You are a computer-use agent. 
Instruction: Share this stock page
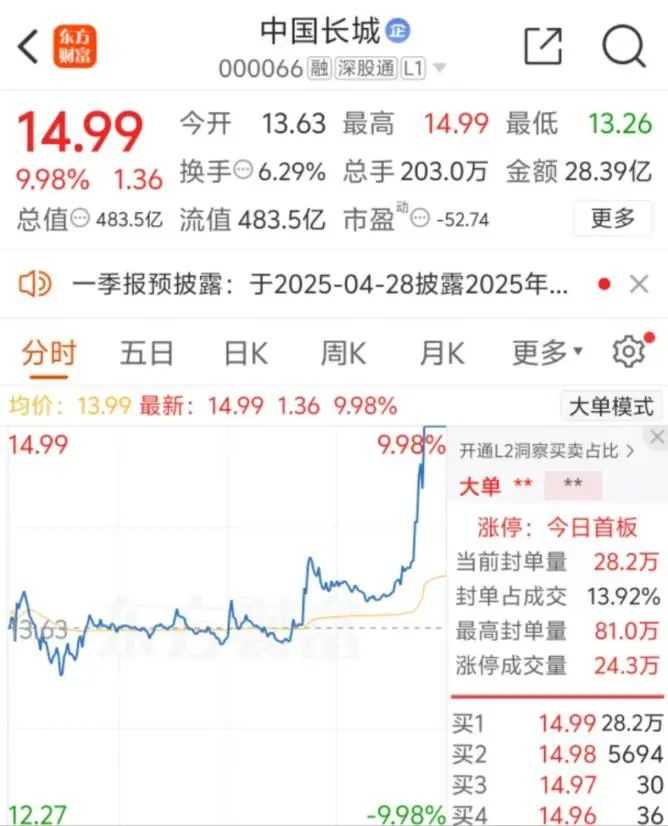tap(543, 46)
